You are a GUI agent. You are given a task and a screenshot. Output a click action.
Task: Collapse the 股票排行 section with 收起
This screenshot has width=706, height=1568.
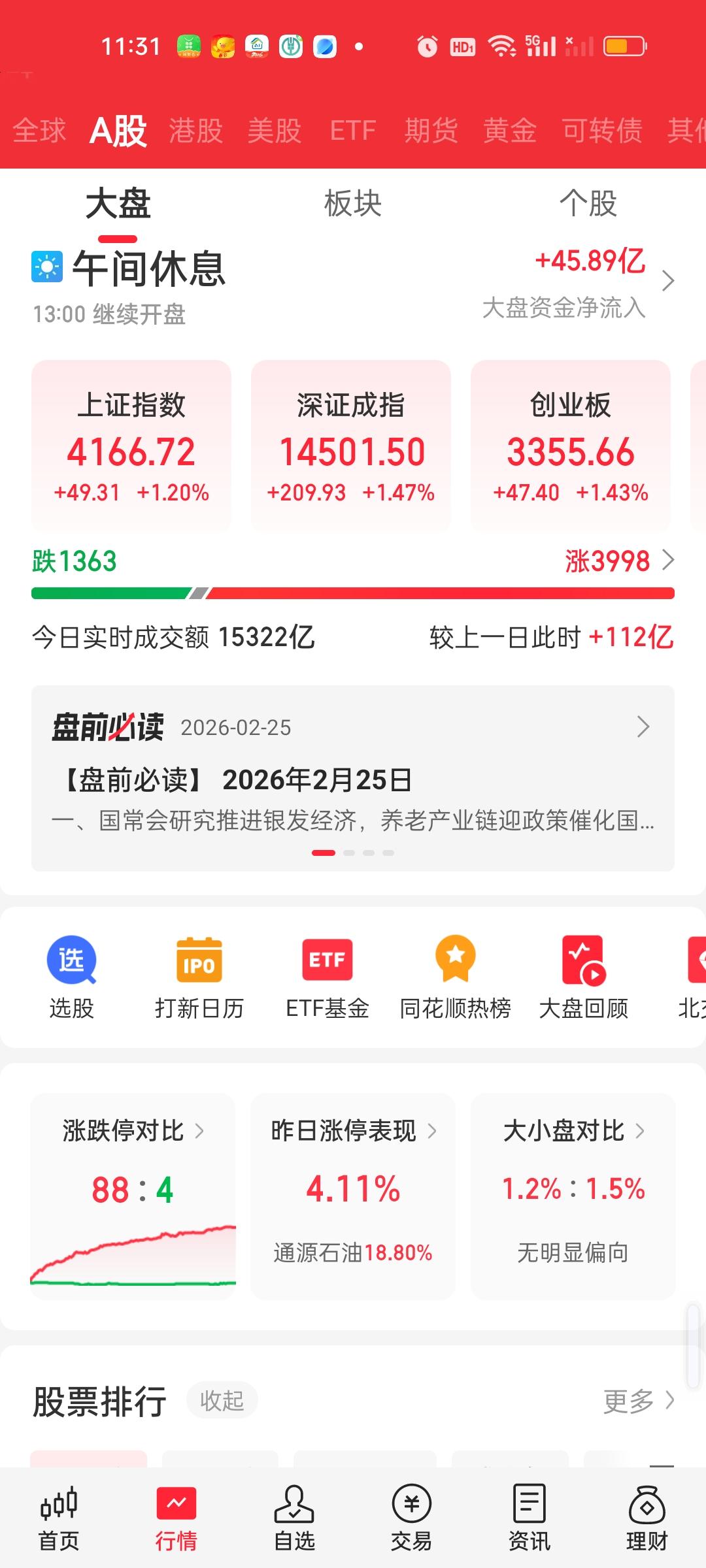click(x=222, y=1401)
